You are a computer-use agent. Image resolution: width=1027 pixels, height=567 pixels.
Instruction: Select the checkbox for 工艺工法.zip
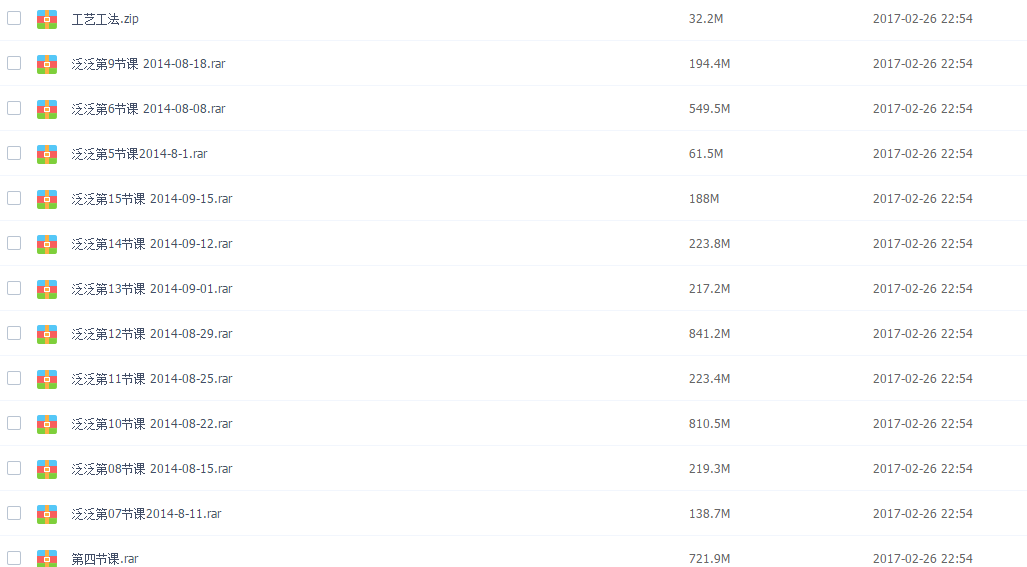[x=14, y=18]
